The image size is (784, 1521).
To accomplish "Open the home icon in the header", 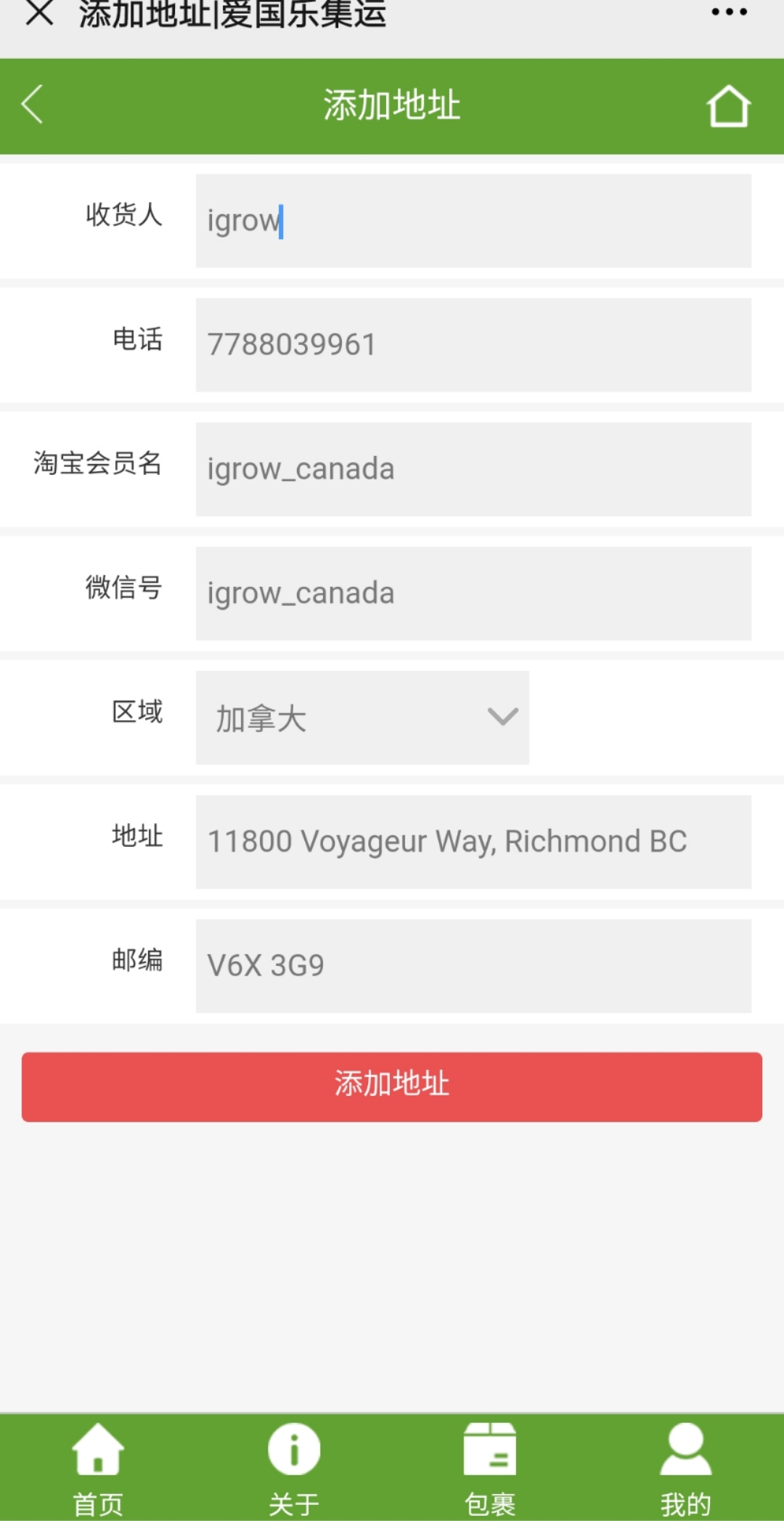I will [728, 106].
